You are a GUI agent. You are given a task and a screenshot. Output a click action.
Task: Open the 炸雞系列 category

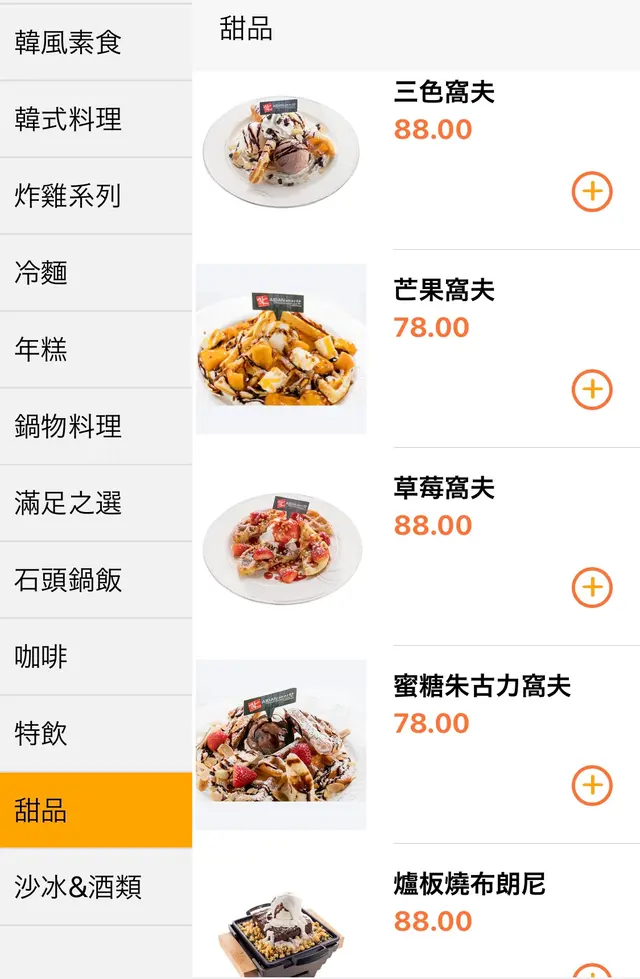[95, 197]
